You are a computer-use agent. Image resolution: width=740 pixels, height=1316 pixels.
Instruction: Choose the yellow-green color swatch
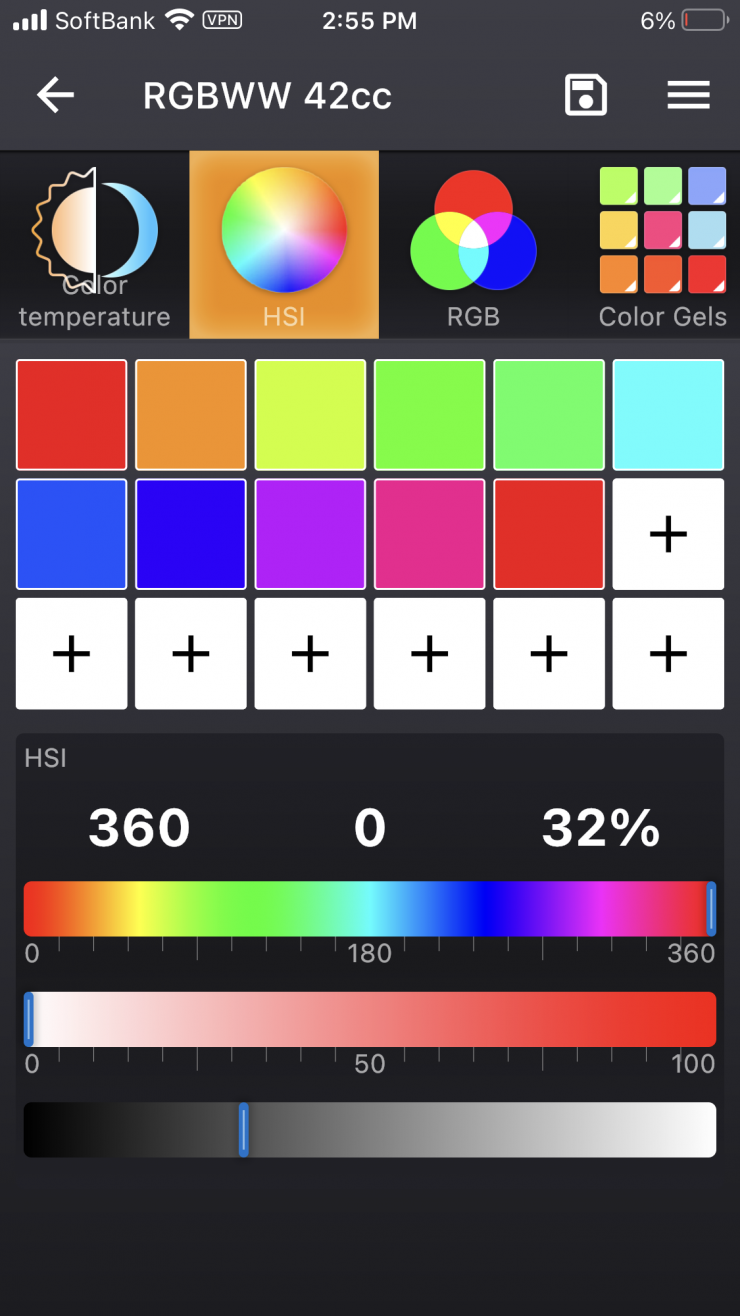[310, 415]
